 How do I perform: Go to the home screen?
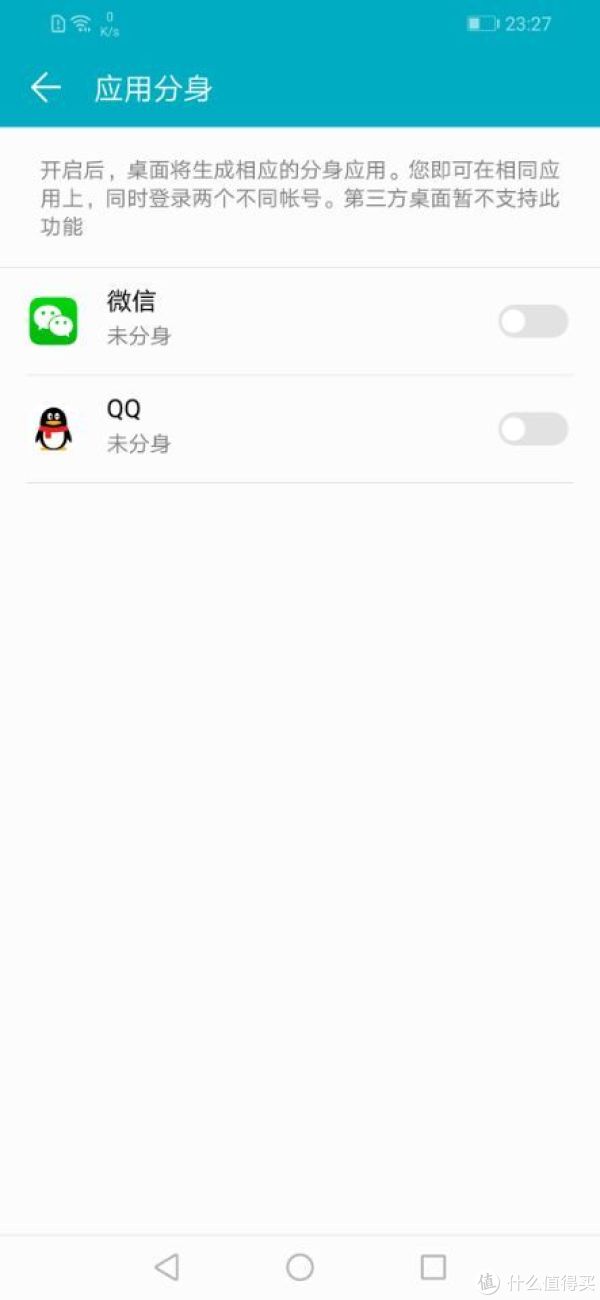tap(300, 1267)
